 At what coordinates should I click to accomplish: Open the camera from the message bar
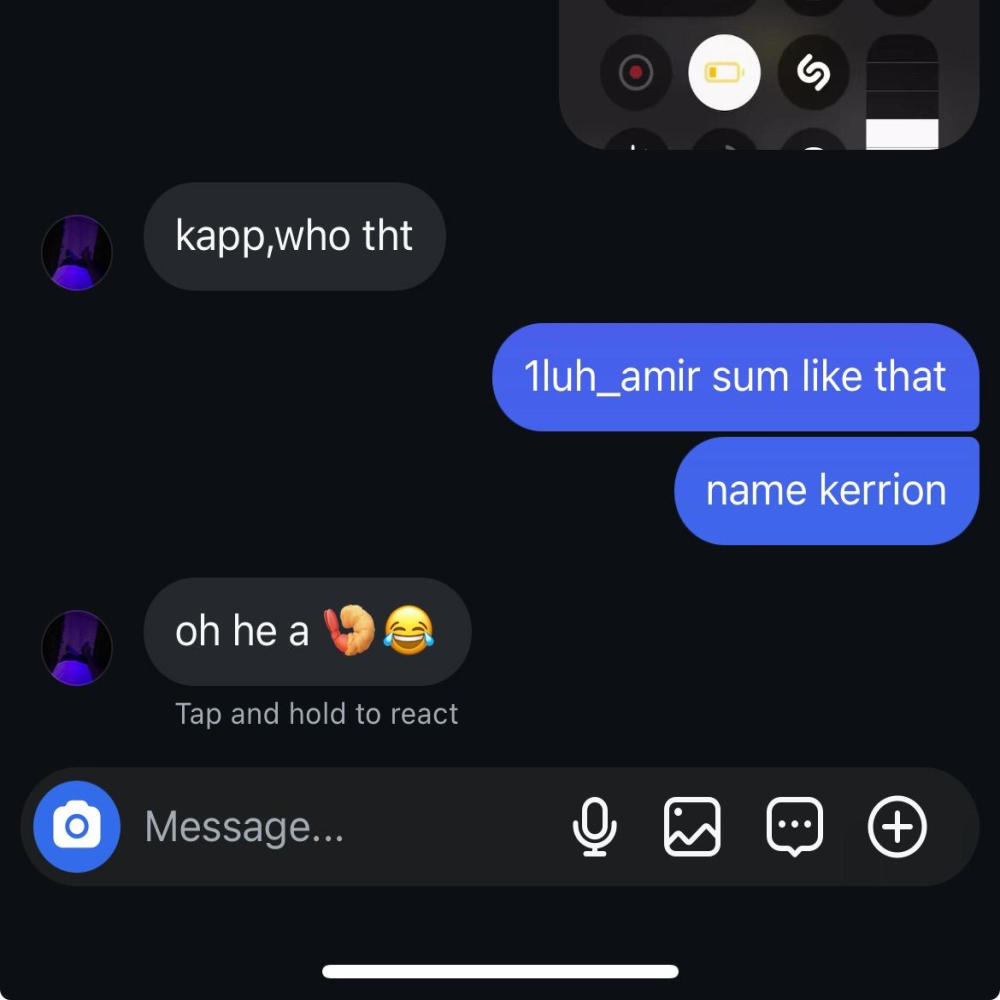76,827
